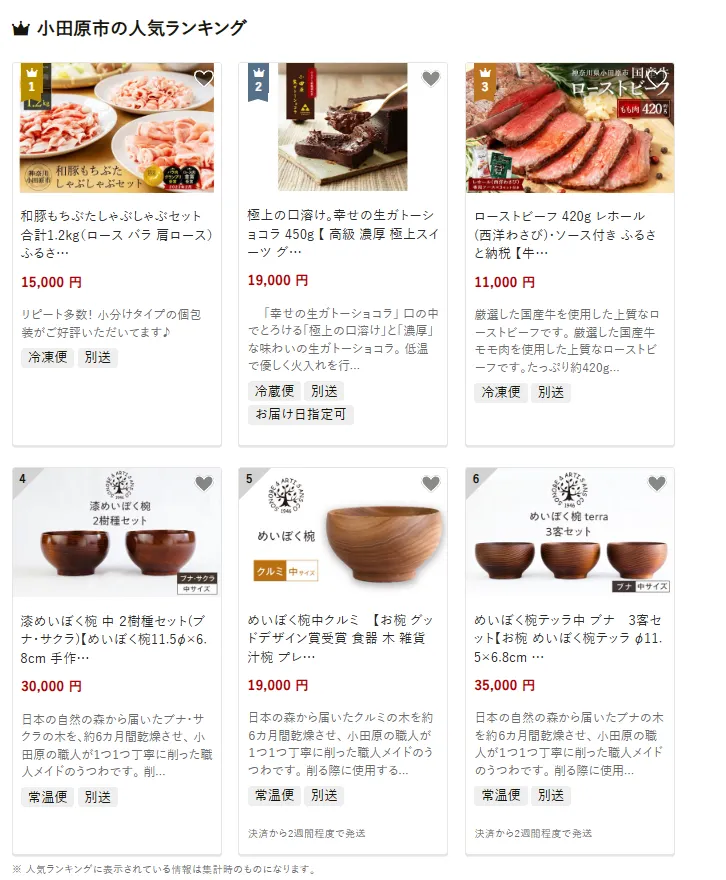Favorite the ローストビーフ 420g item
Viewport: 726px width, 880px height.
coord(657,79)
